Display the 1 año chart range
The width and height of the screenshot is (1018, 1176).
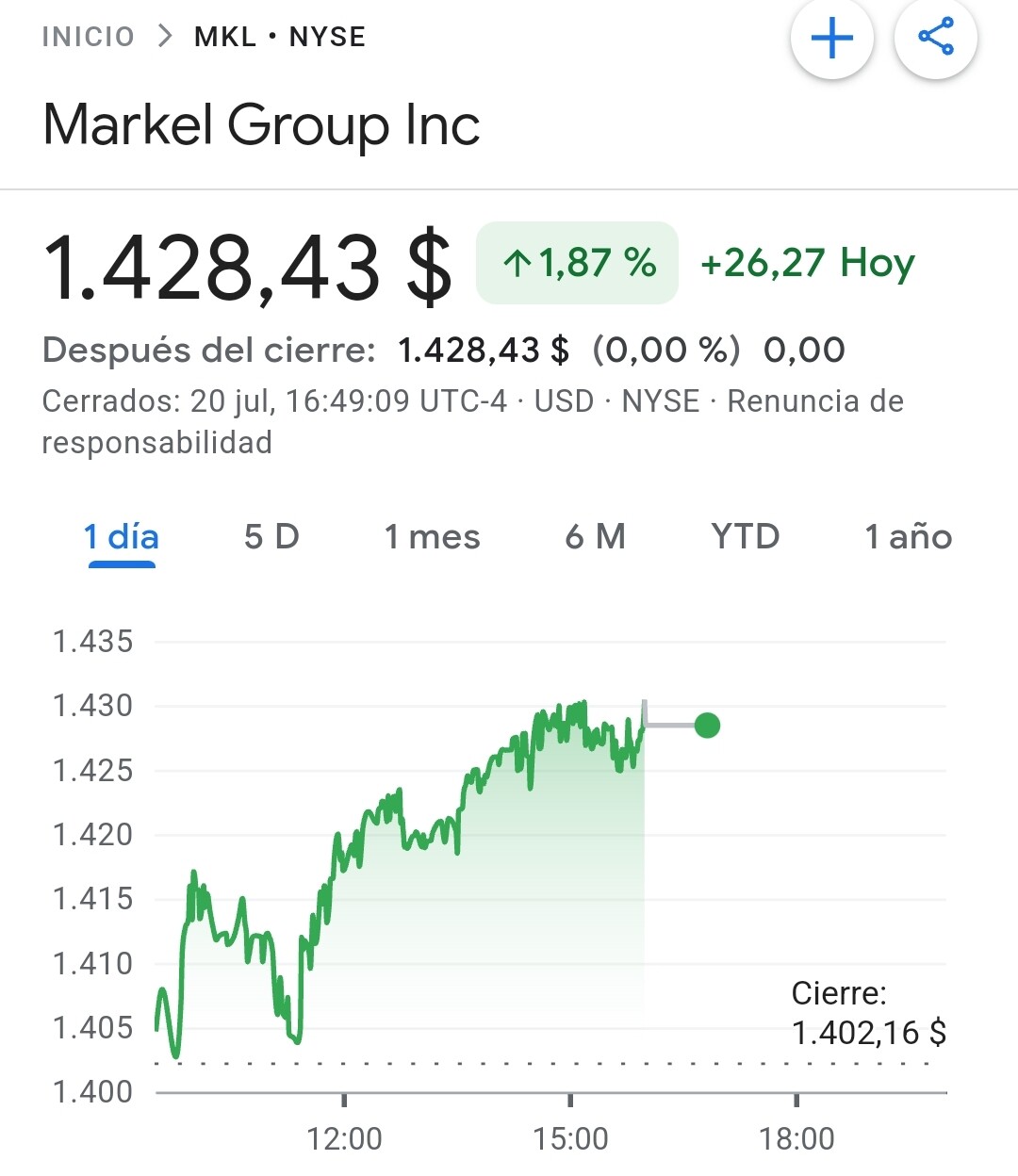[908, 537]
